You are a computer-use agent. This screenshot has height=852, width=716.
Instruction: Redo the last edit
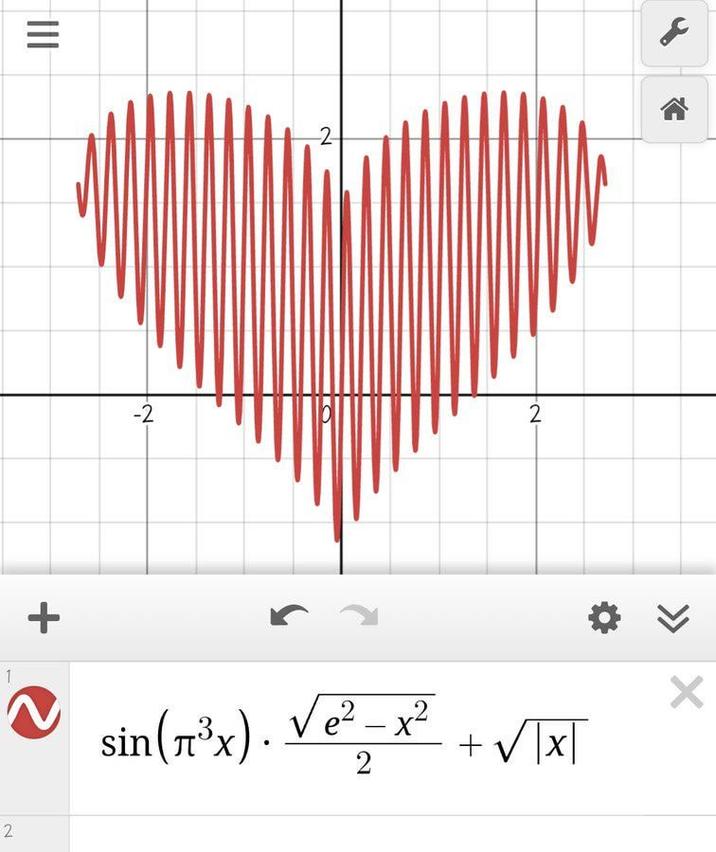pyautogui.click(x=359, y=616)
